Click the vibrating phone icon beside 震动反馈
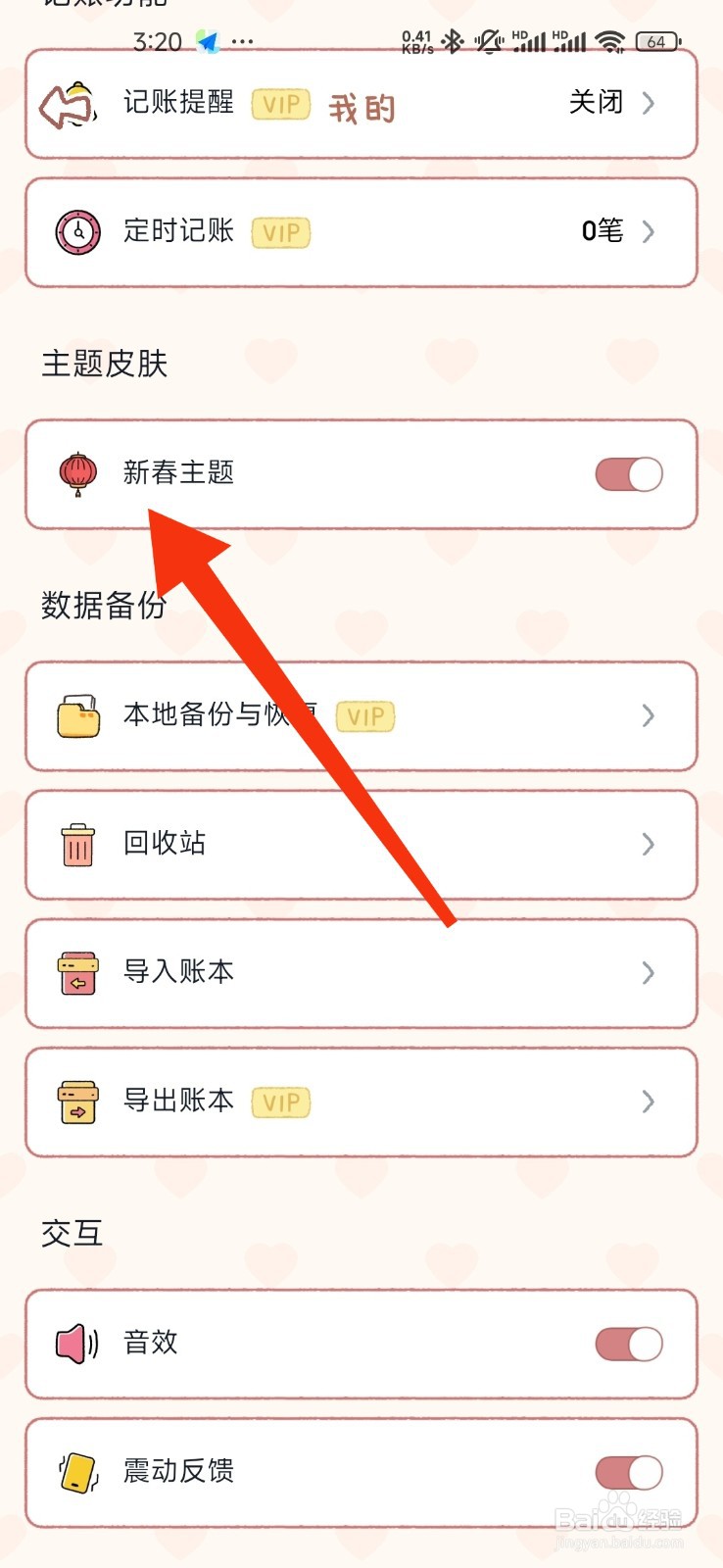This screenshot has height=1568, width=723. (x=76, y=1471)
